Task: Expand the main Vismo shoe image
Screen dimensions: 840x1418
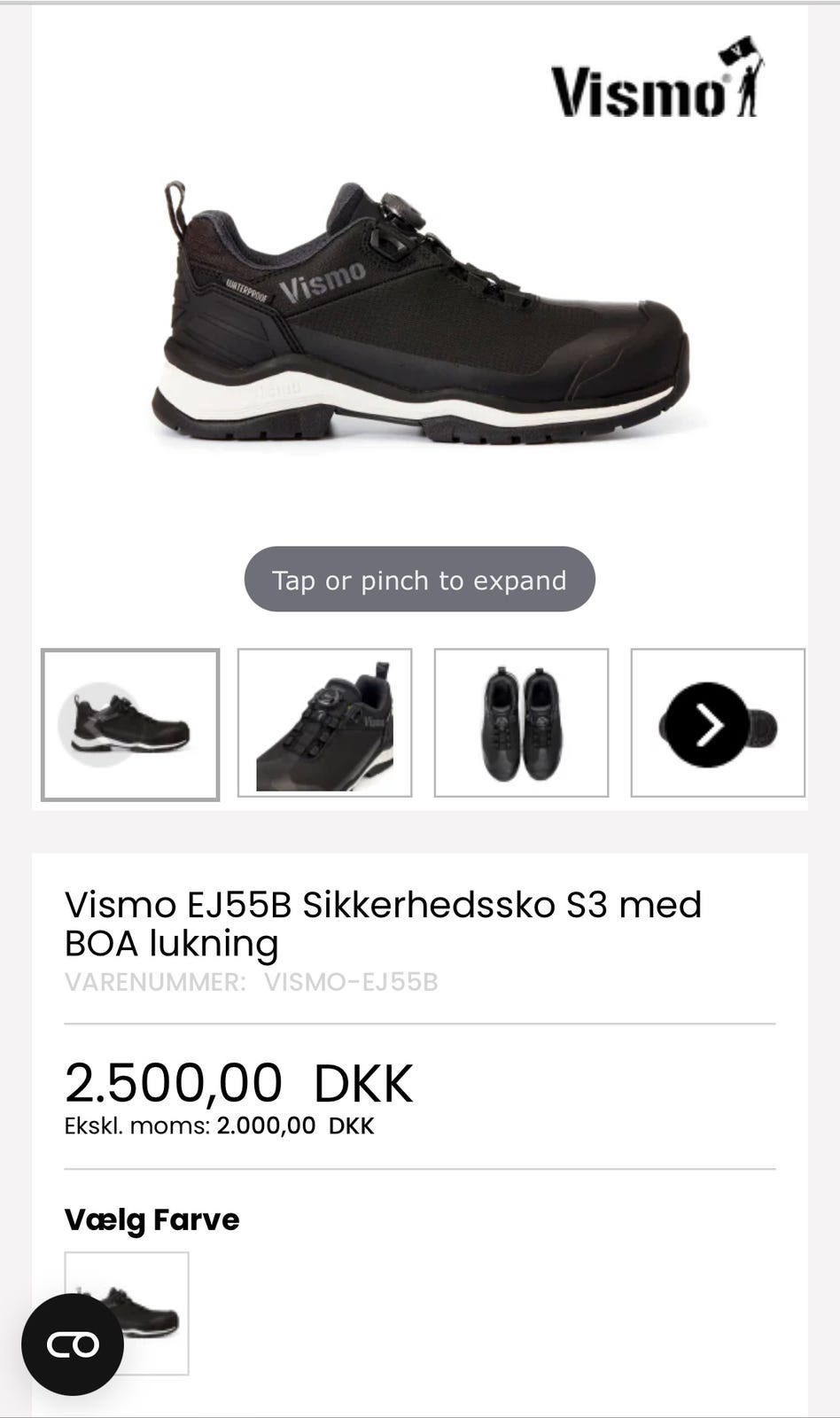Action: point(420,319)
